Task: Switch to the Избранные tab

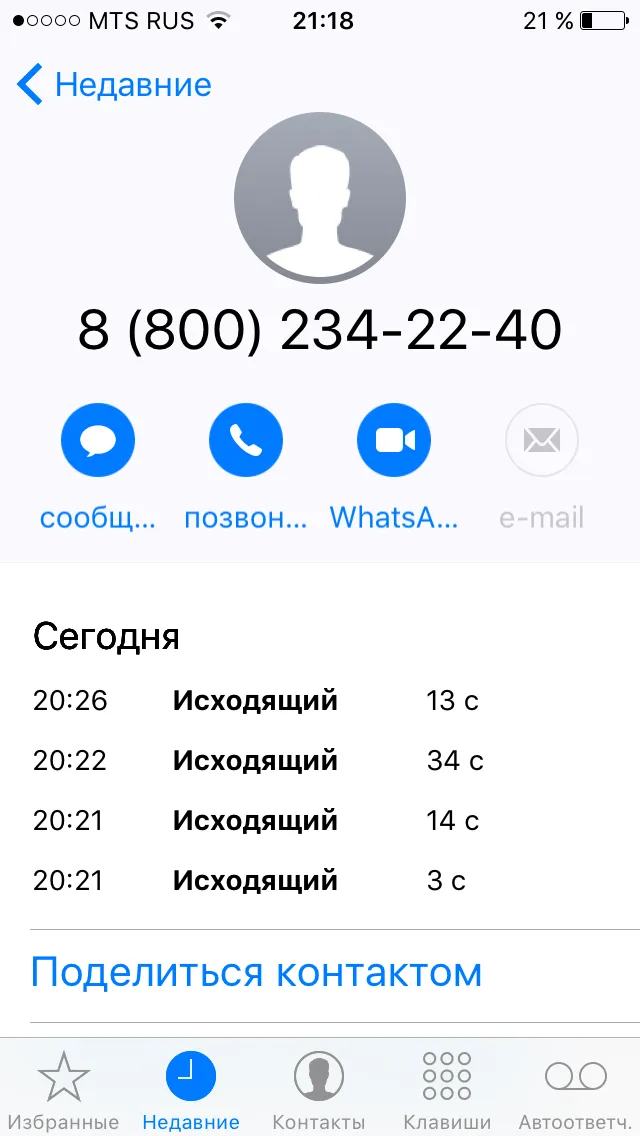Action: click(x=63, y=1091)
